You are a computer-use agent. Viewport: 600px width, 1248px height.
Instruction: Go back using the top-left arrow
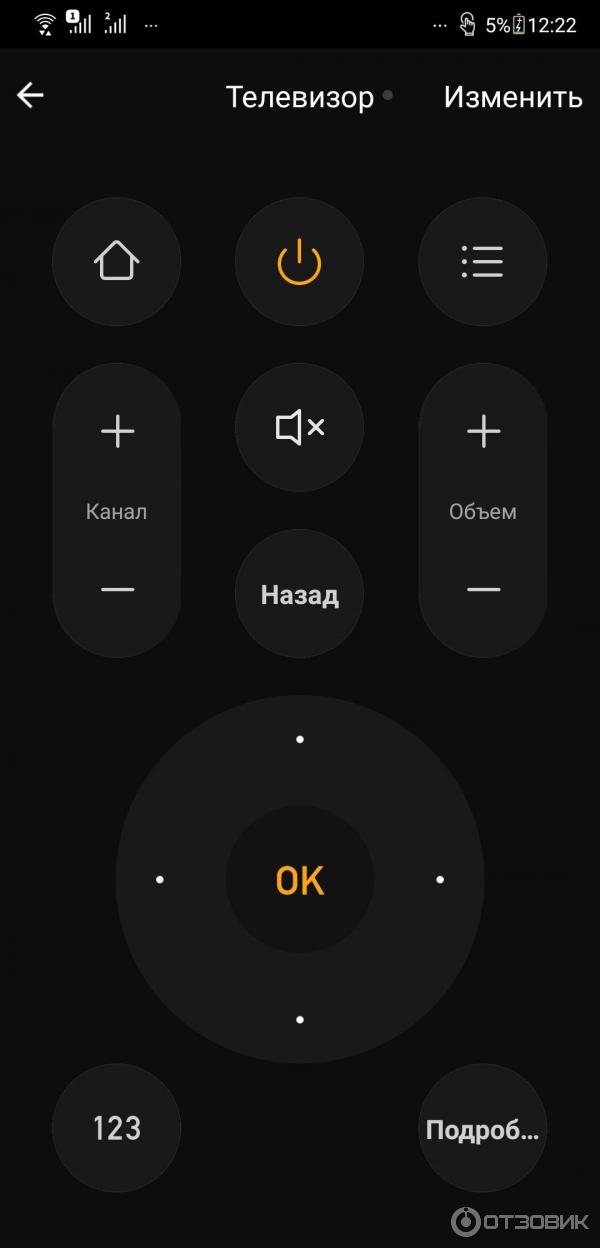point(31,96)
